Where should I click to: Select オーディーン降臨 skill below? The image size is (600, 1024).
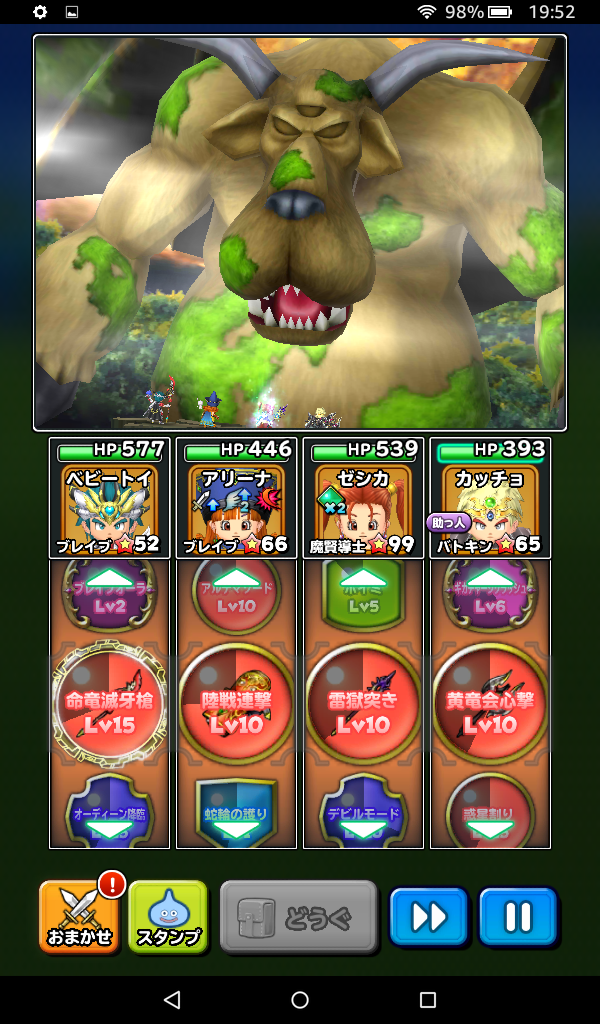click(x=109, y=808)
